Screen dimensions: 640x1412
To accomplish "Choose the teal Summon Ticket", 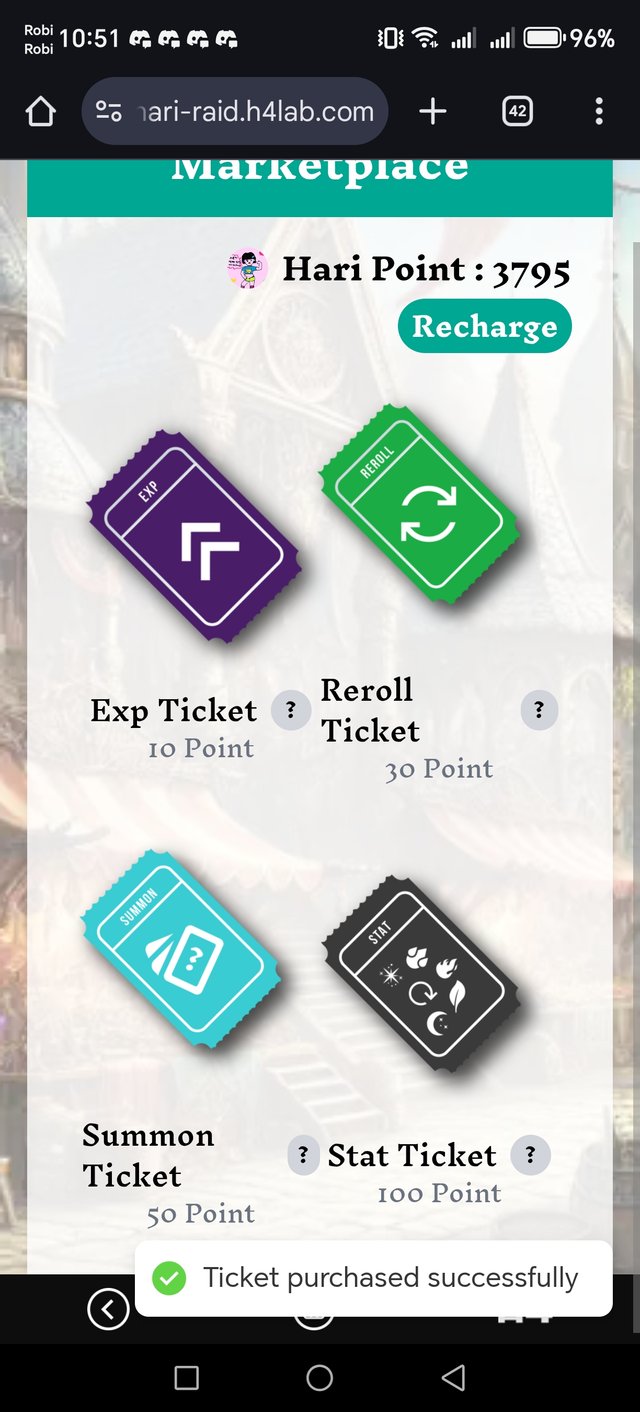I will pos(179,949).
